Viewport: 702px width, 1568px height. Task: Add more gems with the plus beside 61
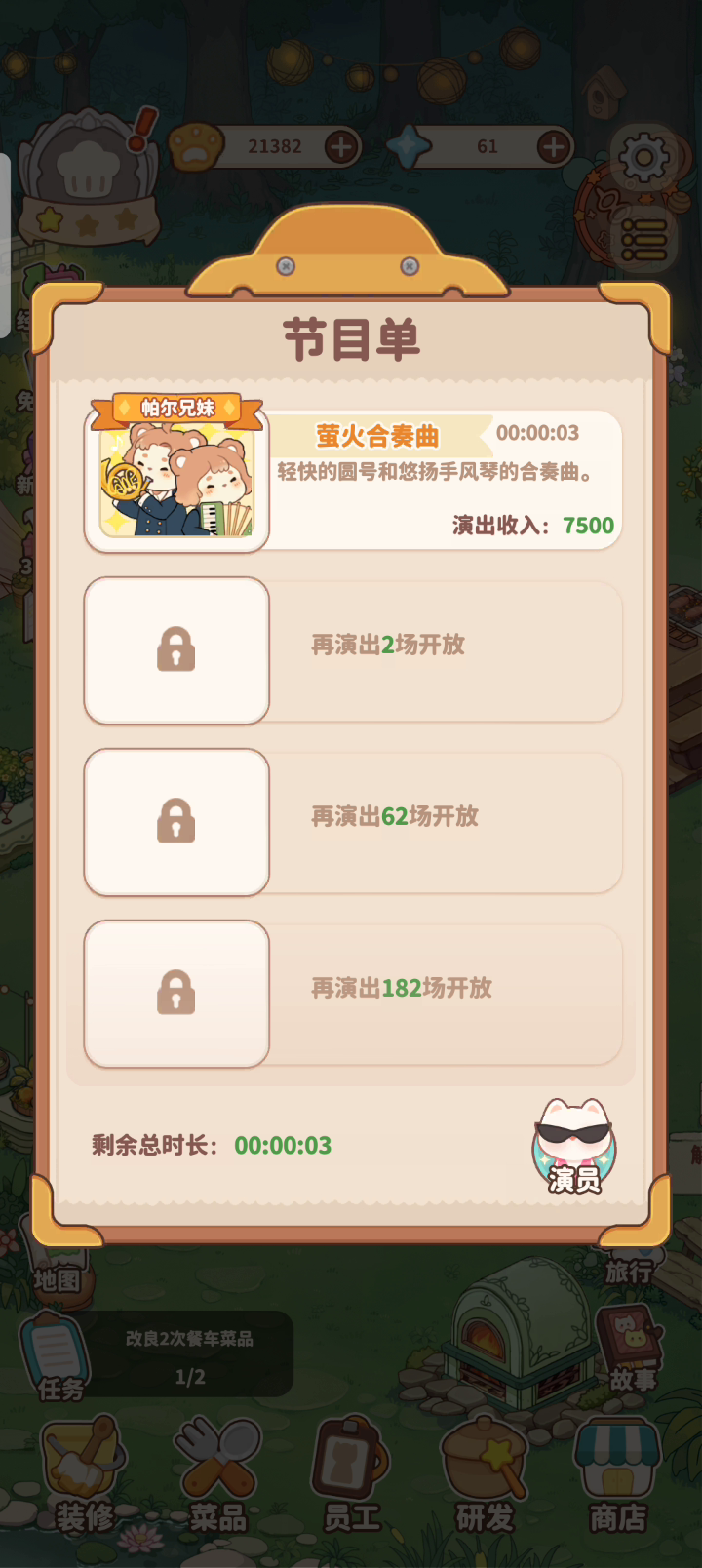[554, 147]
